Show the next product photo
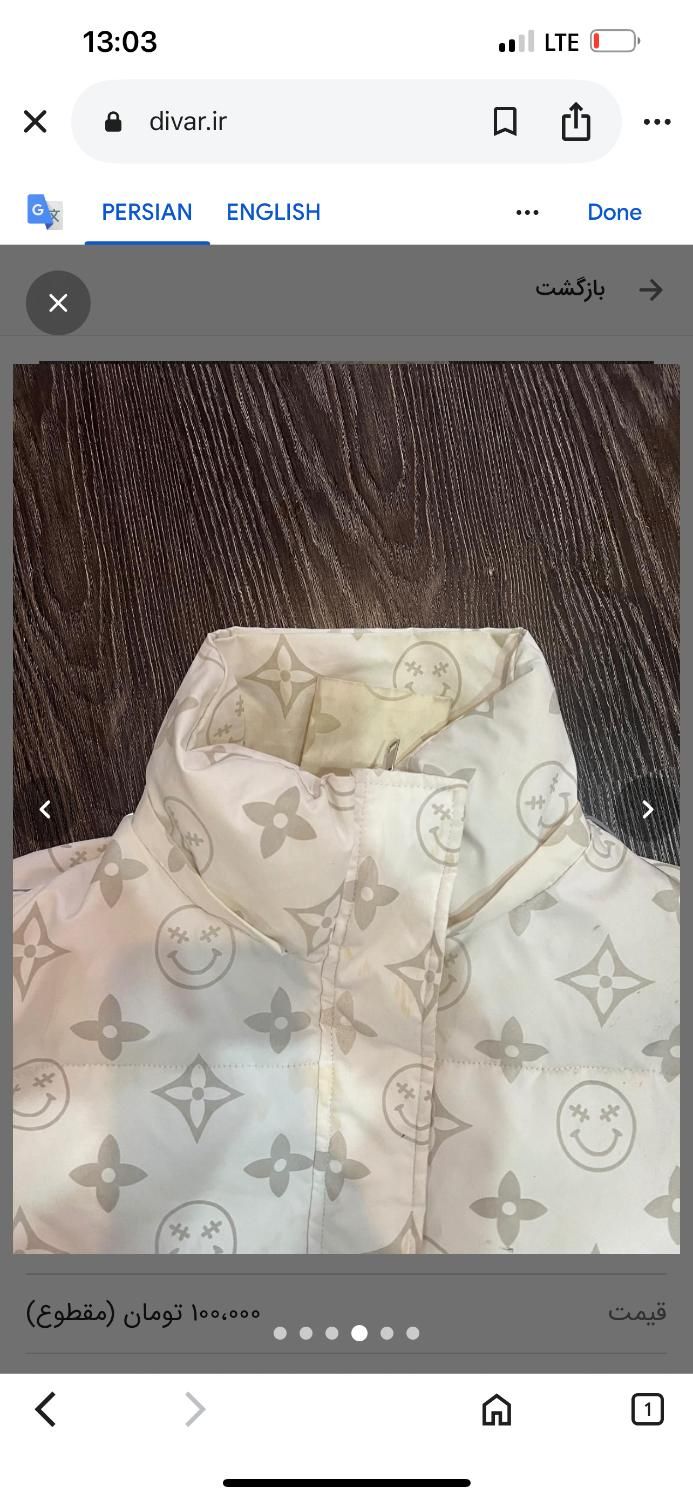The height and width of the screenshot is (1500, 693). [x=647, y=810]
